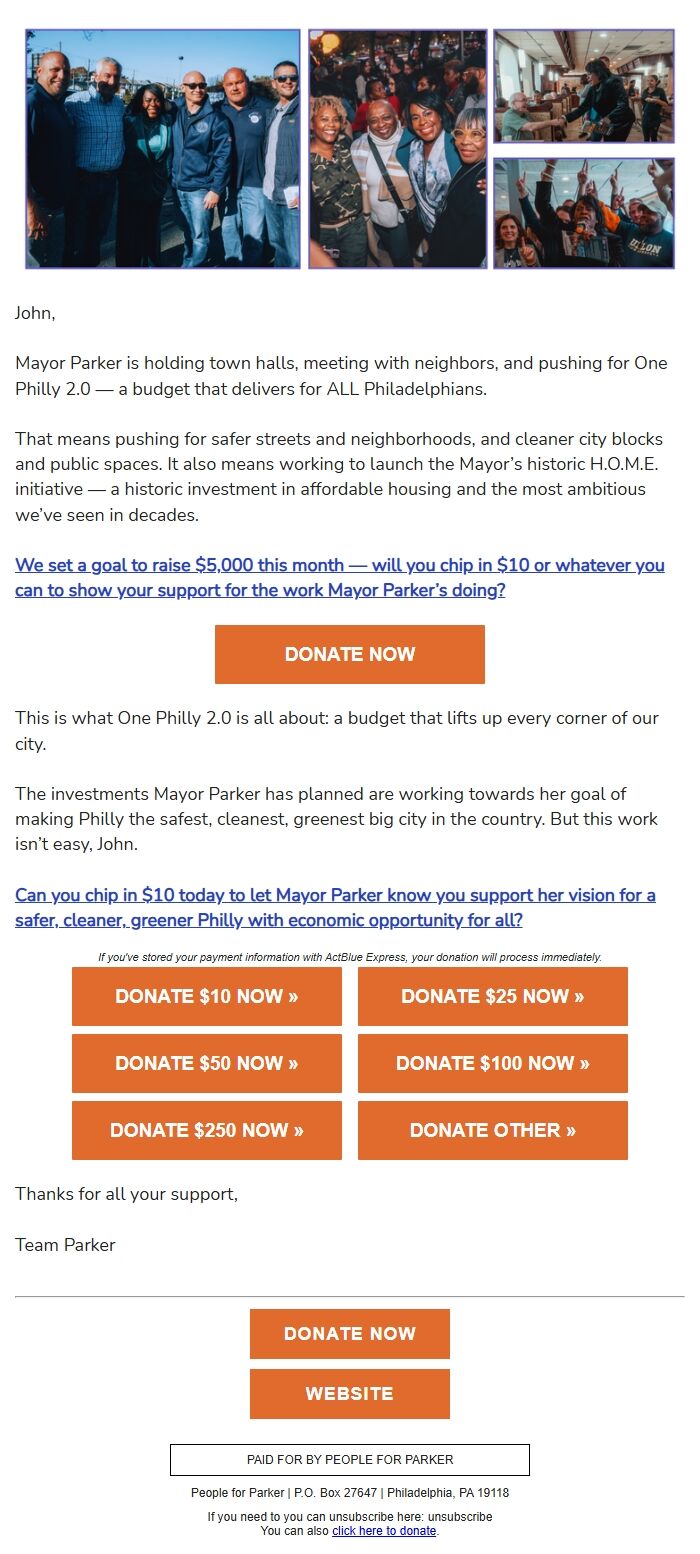This screenshot has height=1554, width=700.
Task: Give $100 with DONATE $100 NOW
Action: [x=492, y=1063]
